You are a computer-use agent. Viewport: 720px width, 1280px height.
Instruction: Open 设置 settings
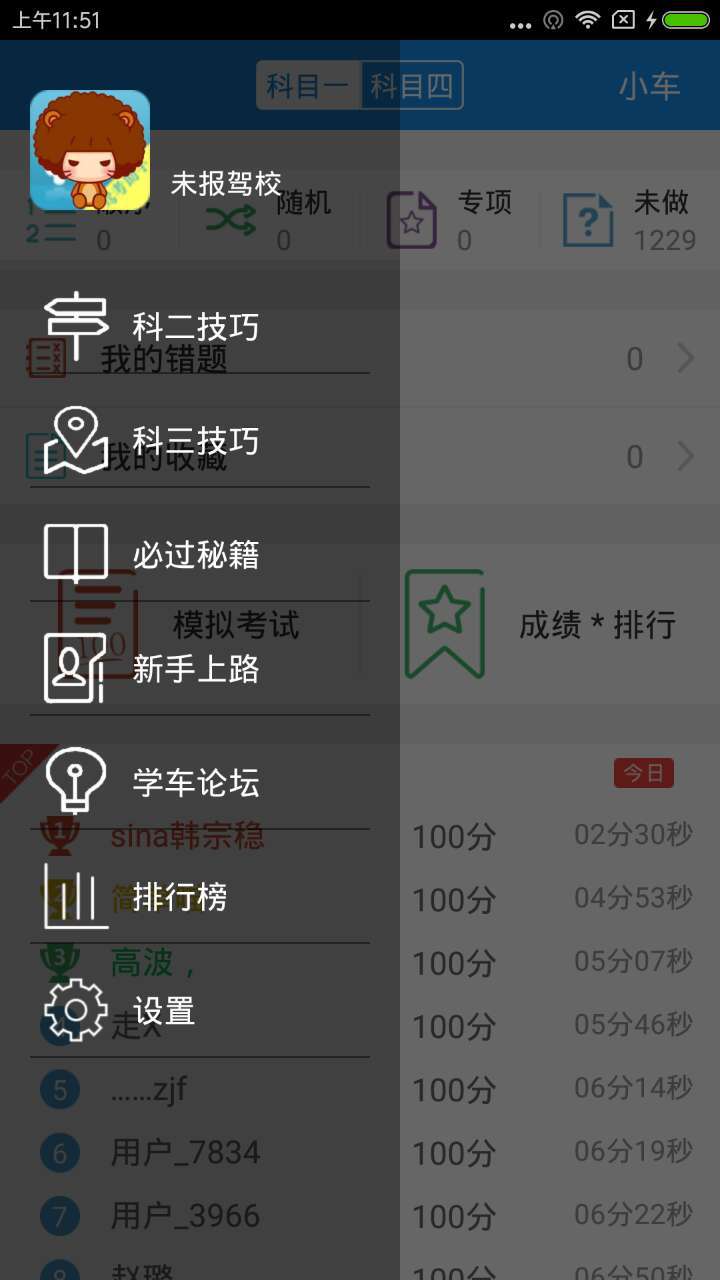tap(165, 1011)
